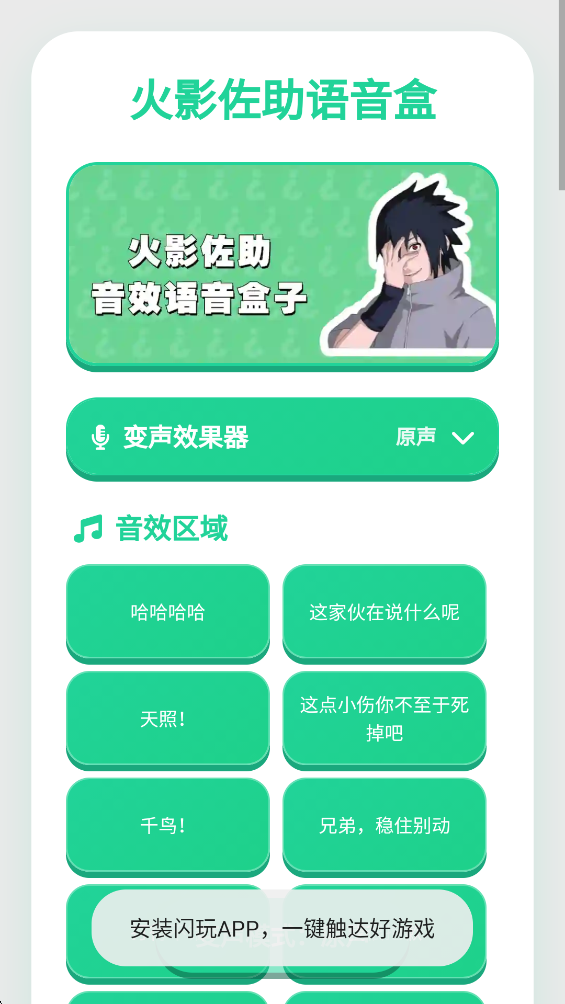
Task: Play the 哈哈哈哈 sound effect
Action: [168, 612]
